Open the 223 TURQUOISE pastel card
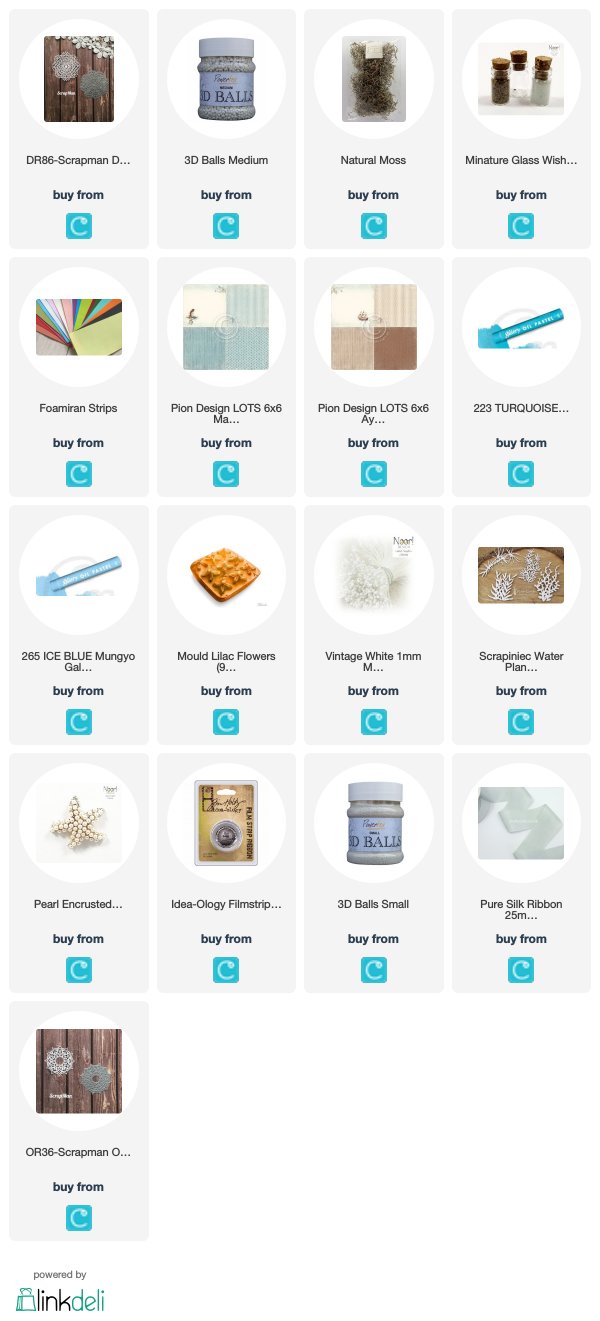Viewport: 600px width, 1321px height. [x=521, y=377]
